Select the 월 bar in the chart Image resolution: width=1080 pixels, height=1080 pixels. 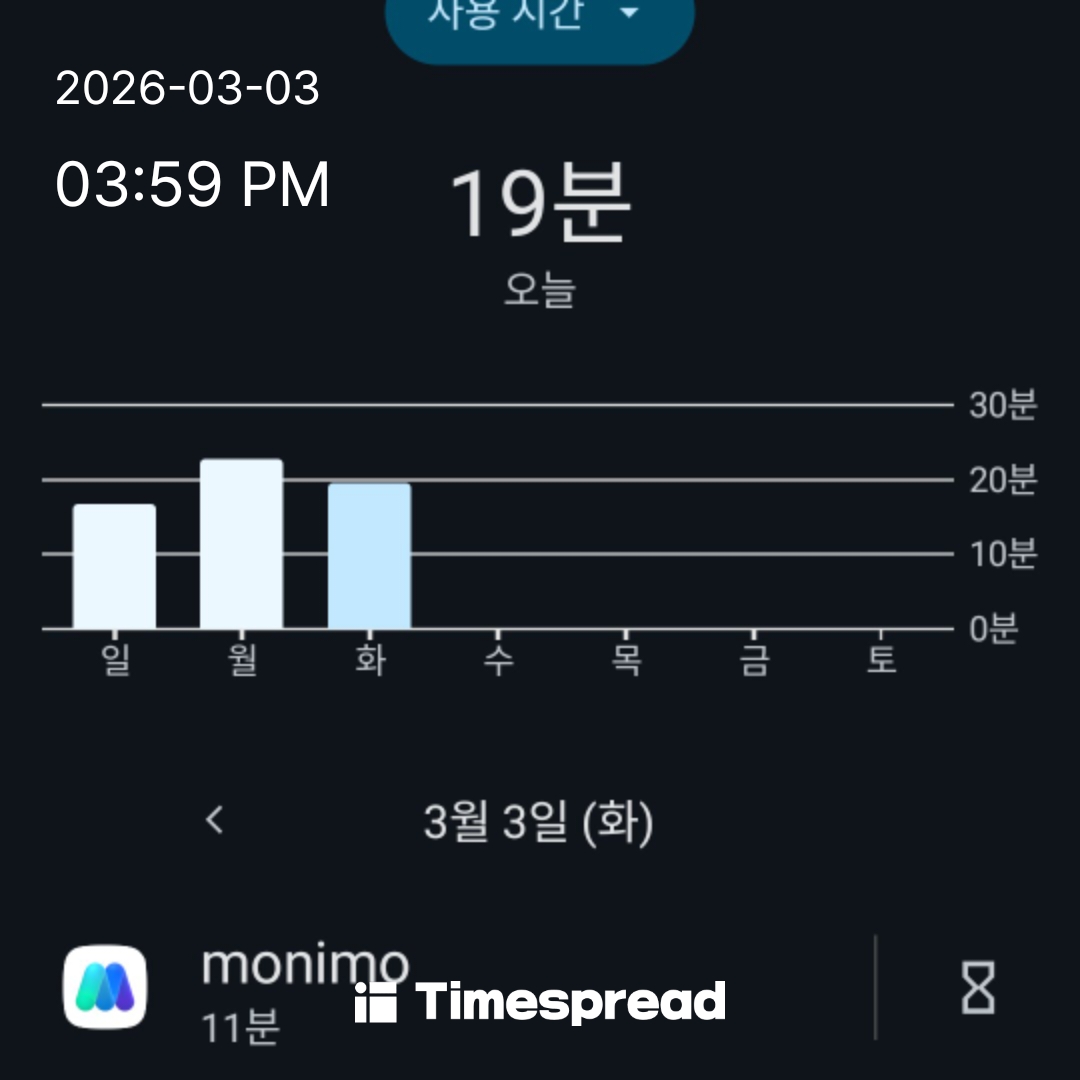[241, 544]
